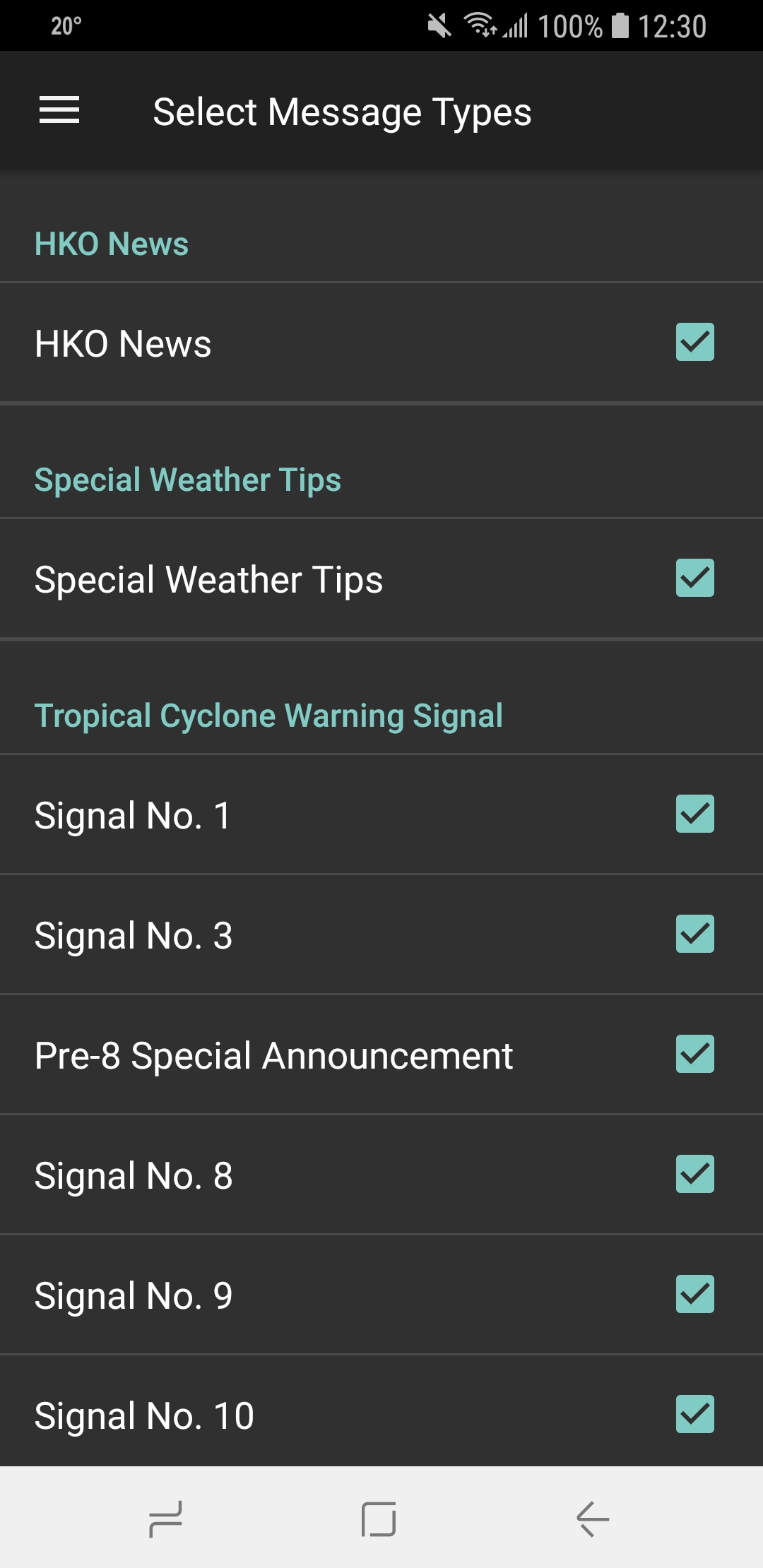Uncheck Signal No. 3 message type
Screen dimensions: 763x1568
pyautogui.click(x=695, y=934)
